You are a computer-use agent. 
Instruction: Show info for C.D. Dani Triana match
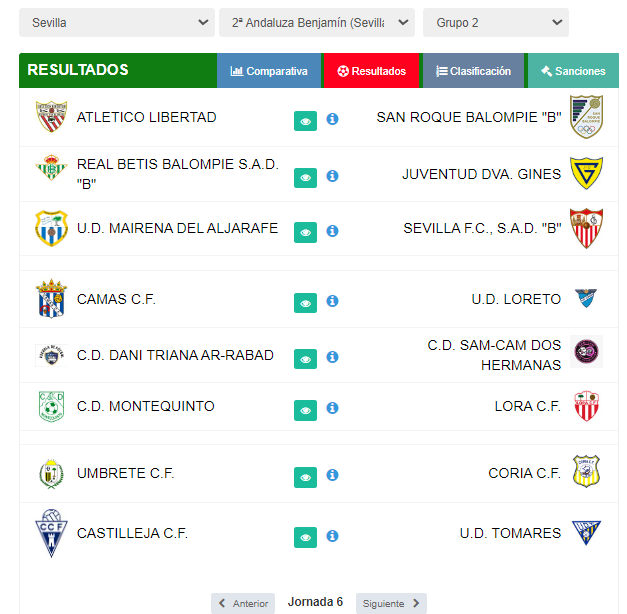pos(333,356)
